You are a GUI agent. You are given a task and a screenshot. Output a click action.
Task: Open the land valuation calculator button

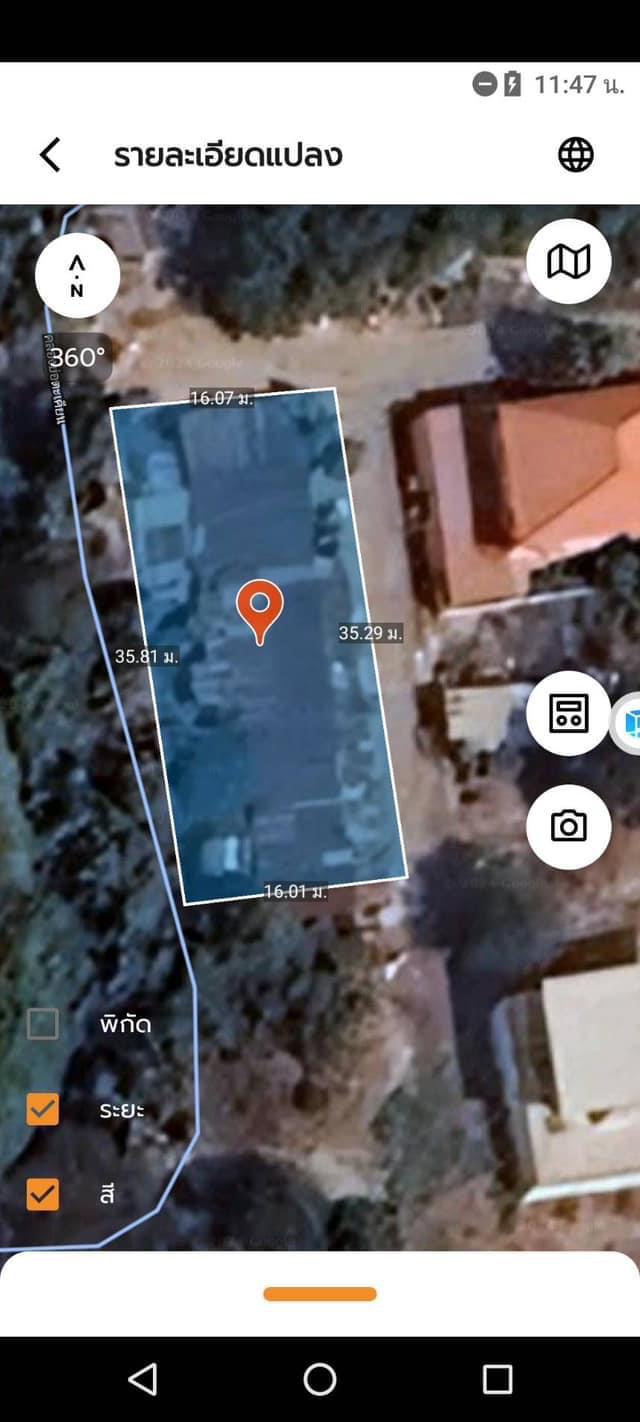coord(568,713)
